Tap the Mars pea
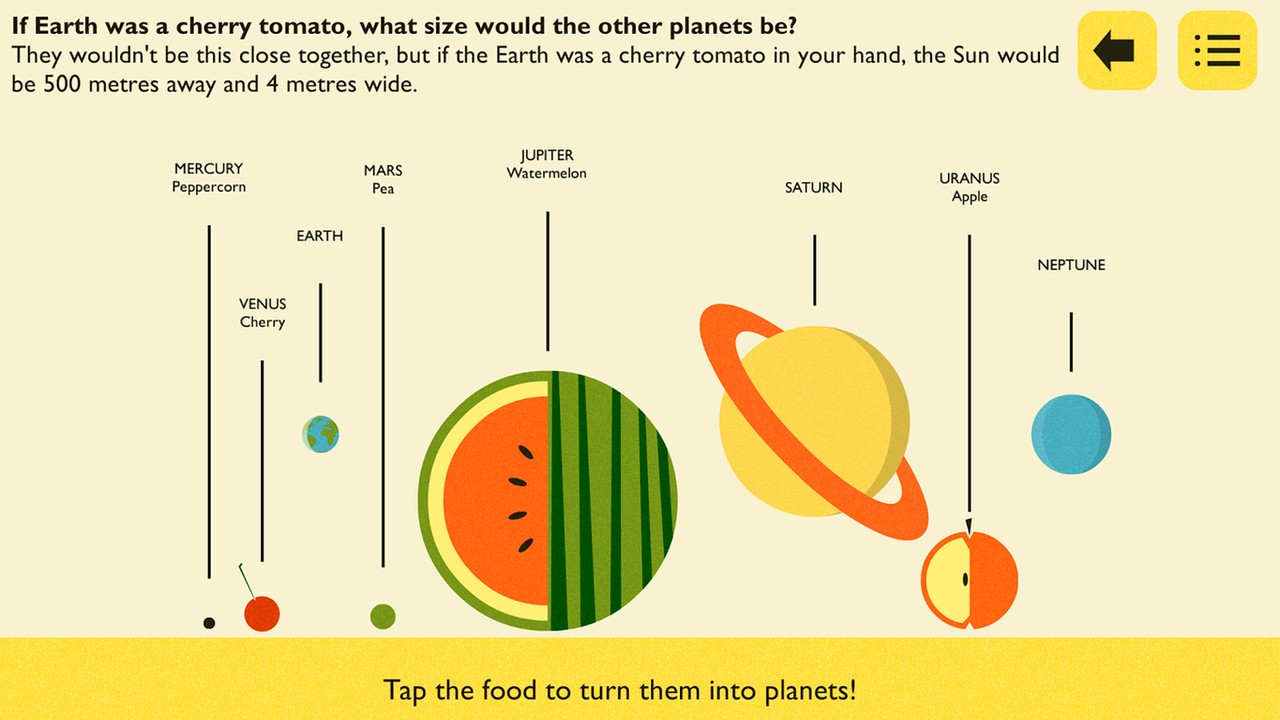Image resolution: width=1280 pixels, height=720 pixels. click(x=383, y=616)
